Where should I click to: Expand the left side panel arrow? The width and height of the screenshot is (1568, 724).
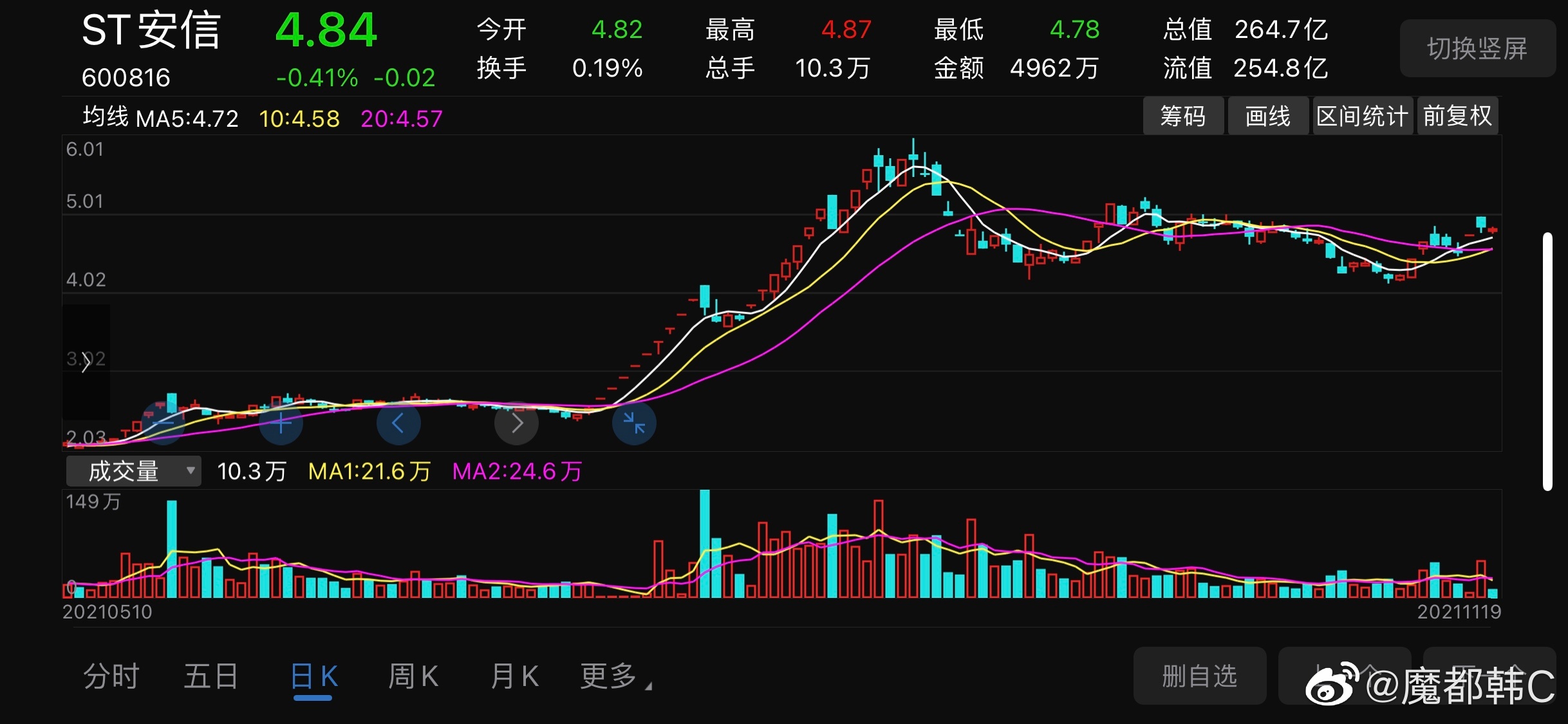[x=86, y=362]
